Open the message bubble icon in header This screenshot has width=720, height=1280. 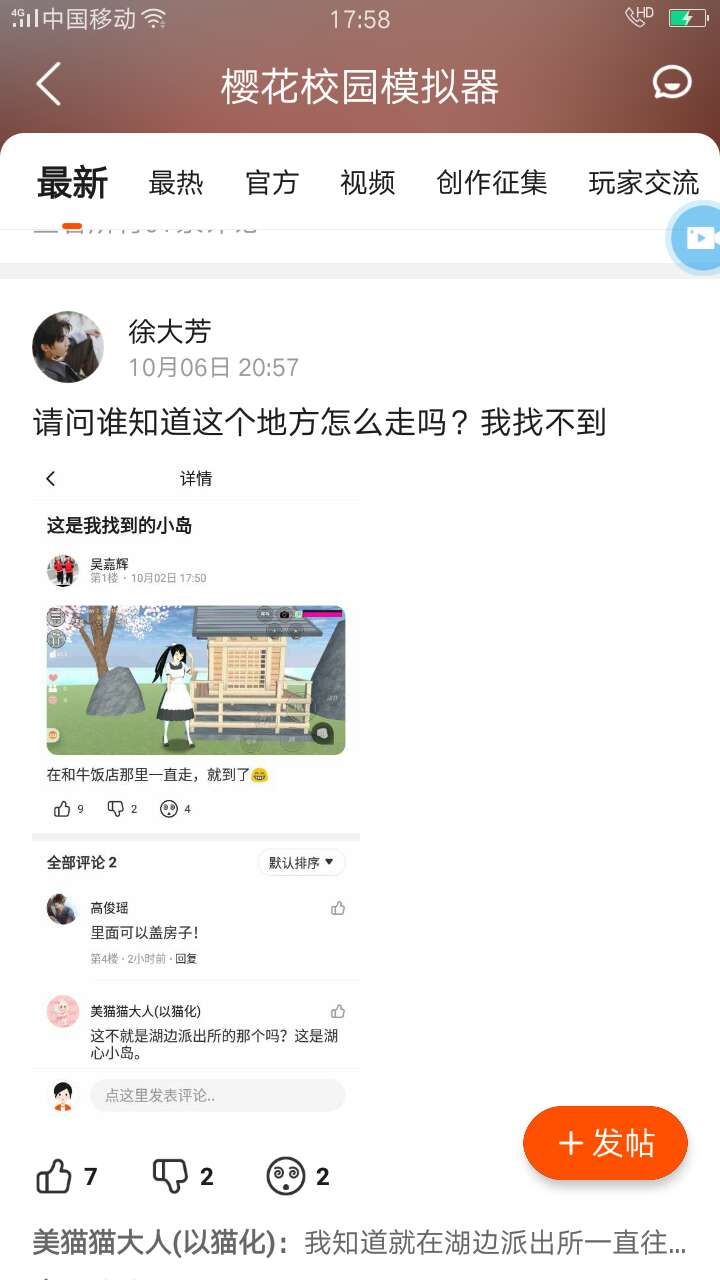[x=672, y=84]
